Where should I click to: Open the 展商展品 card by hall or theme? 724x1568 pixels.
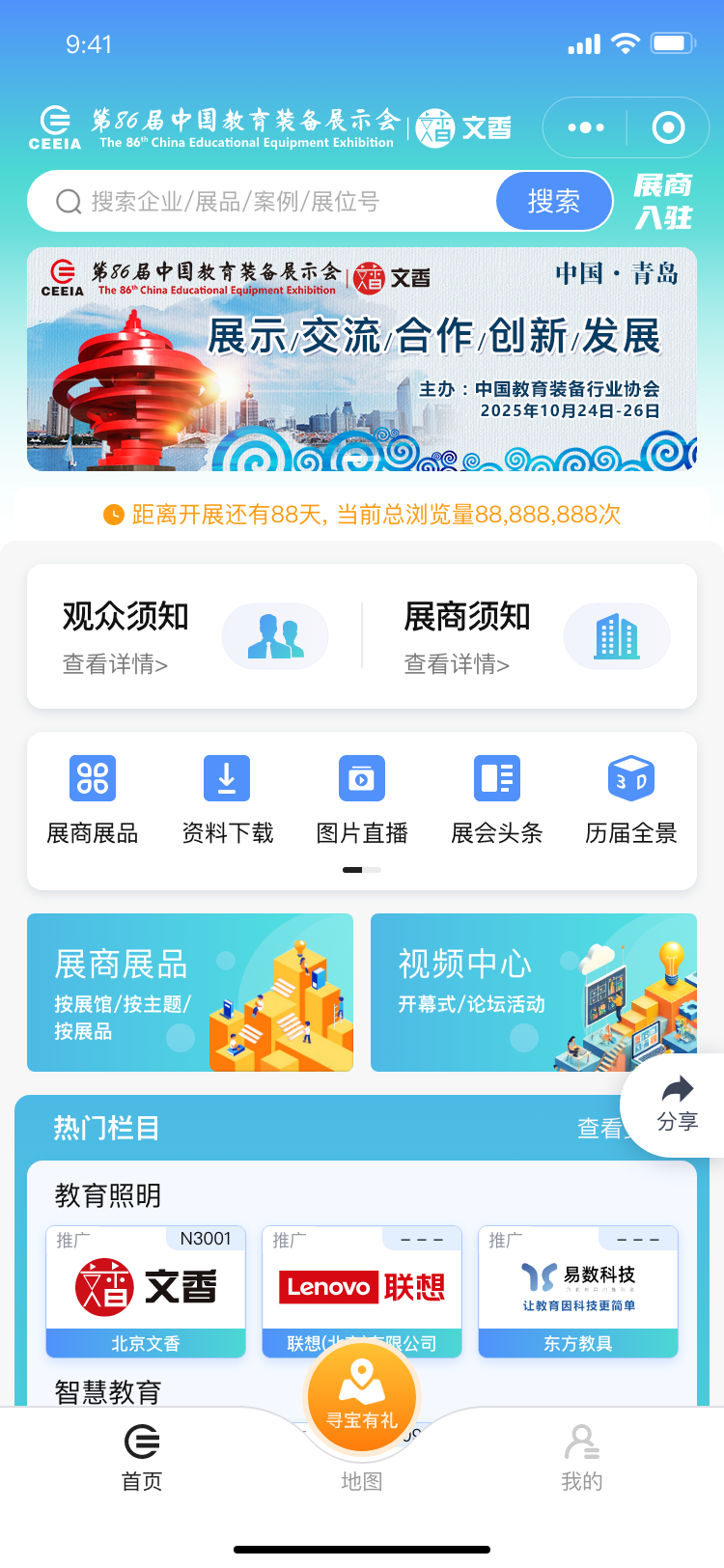190,993
